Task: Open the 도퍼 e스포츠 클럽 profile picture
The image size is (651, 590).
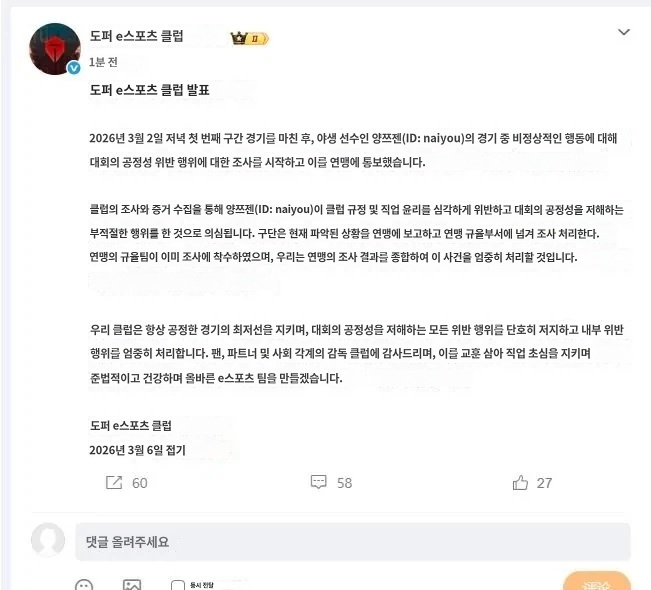Action: point(55,48)
